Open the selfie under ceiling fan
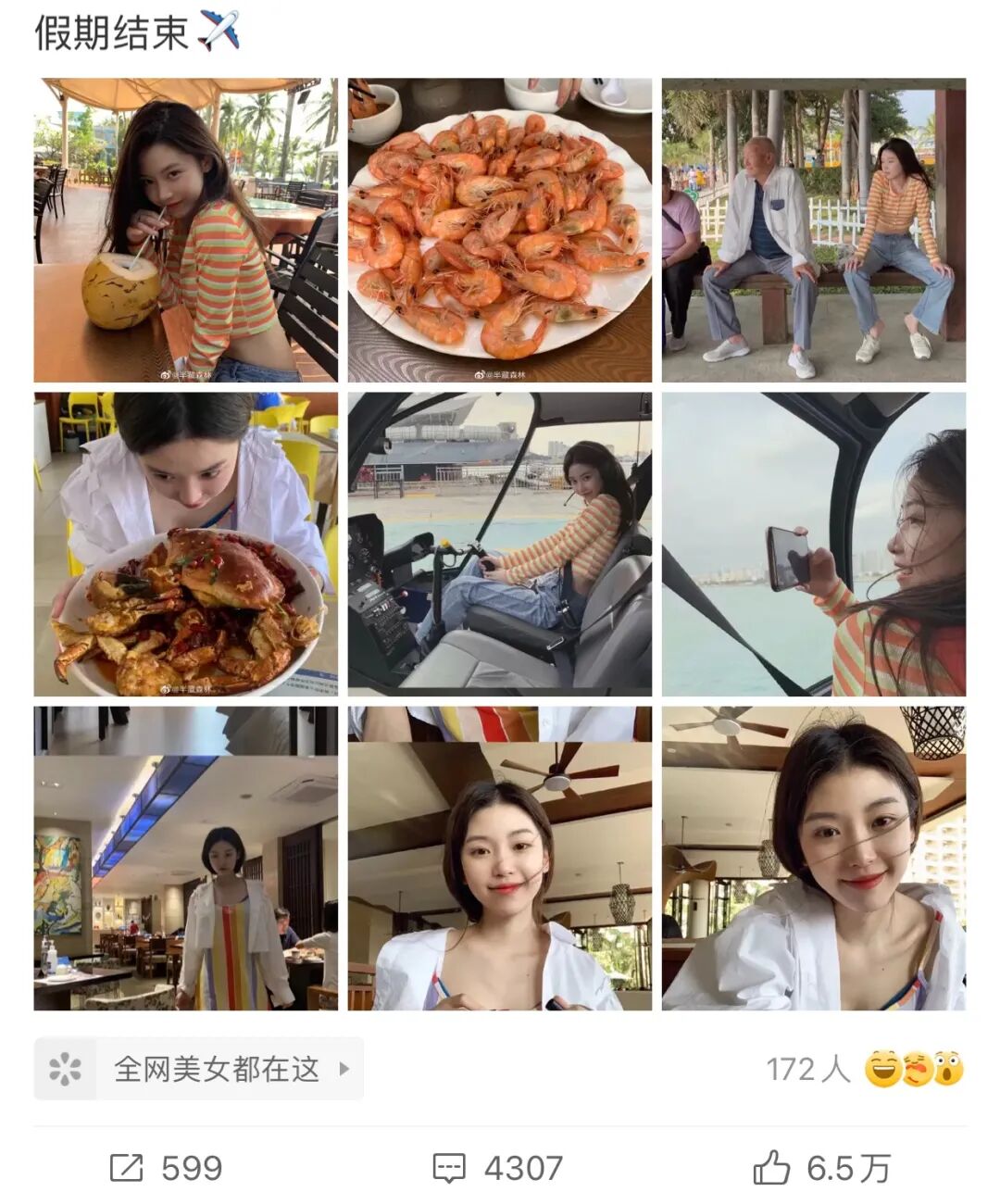Viewport: 1000px width, 1204px height. pos(500,858)
